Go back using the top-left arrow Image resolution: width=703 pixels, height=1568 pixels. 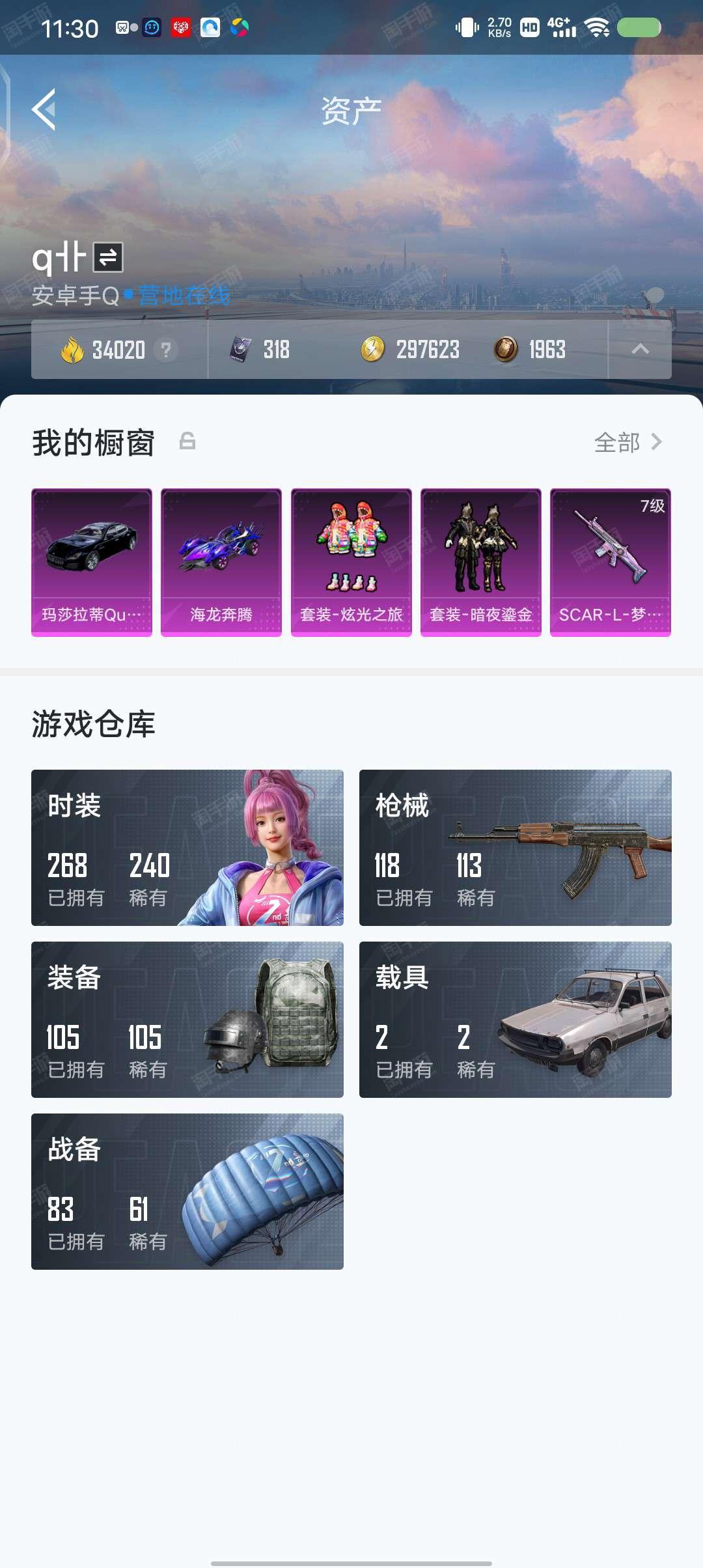[x=44, y=109]
